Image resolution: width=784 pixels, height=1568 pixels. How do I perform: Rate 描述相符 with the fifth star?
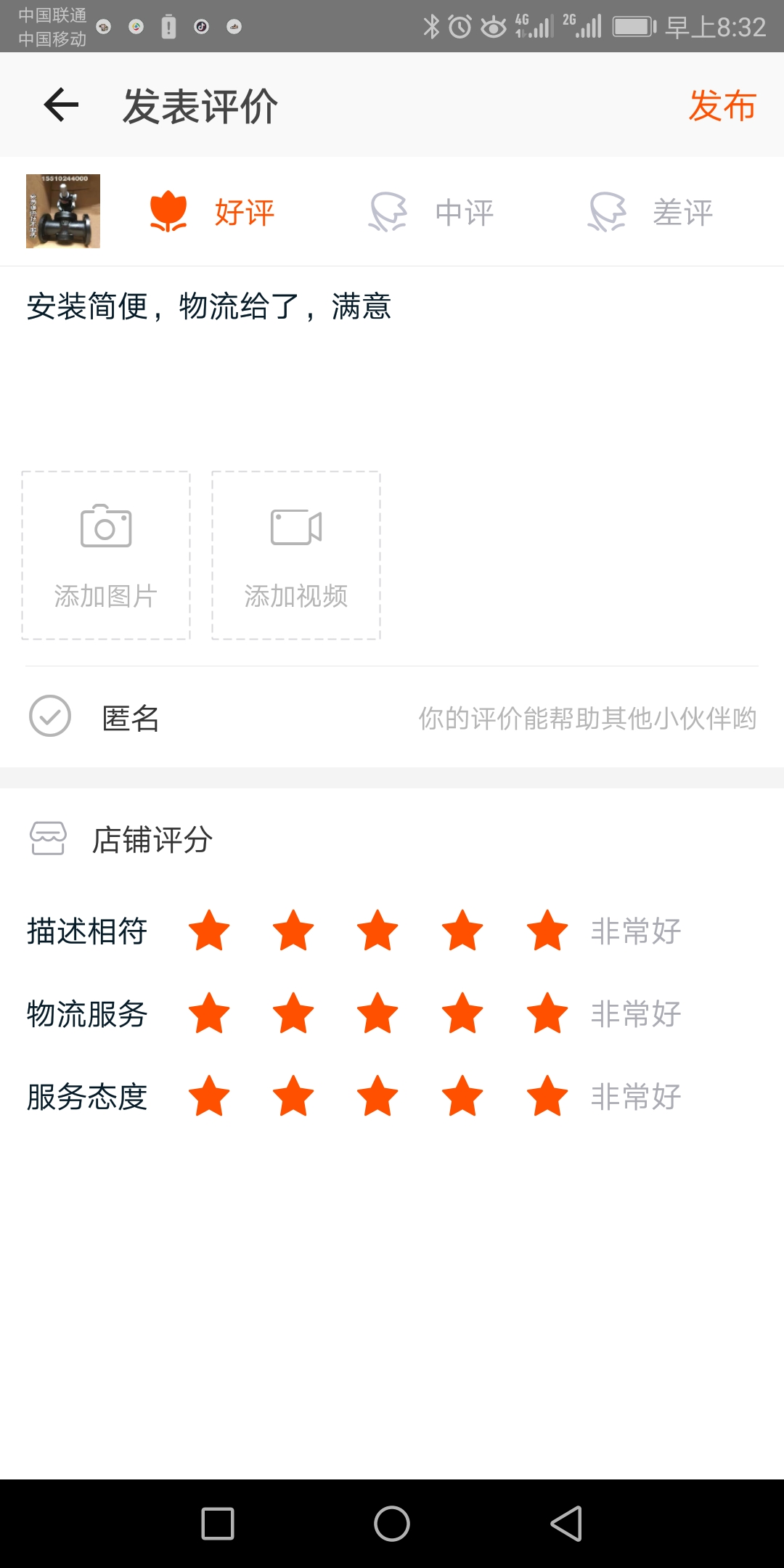(547, 931)
